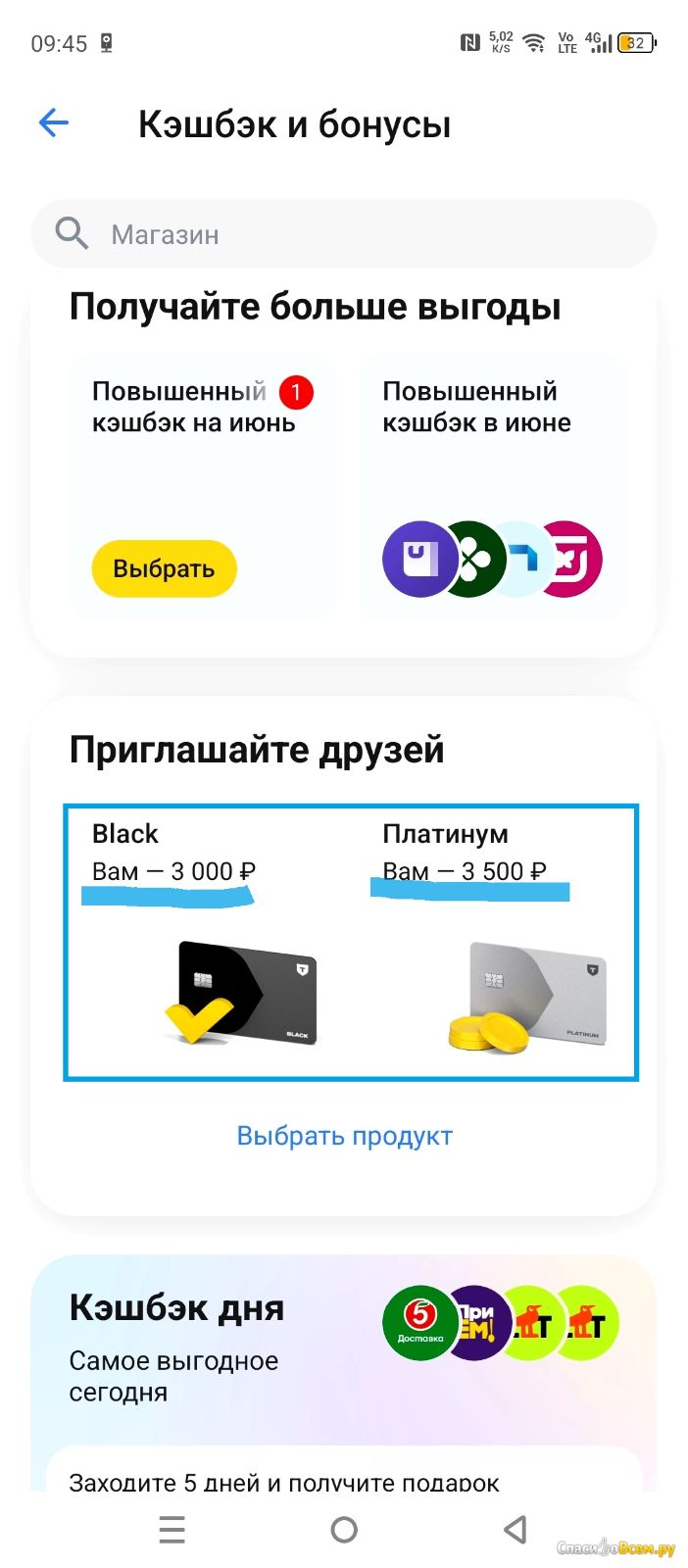This screenshot has height=1568, width=688.
Task: Go to the home screen via the system circle
Action: click(x=344, y=1530)
